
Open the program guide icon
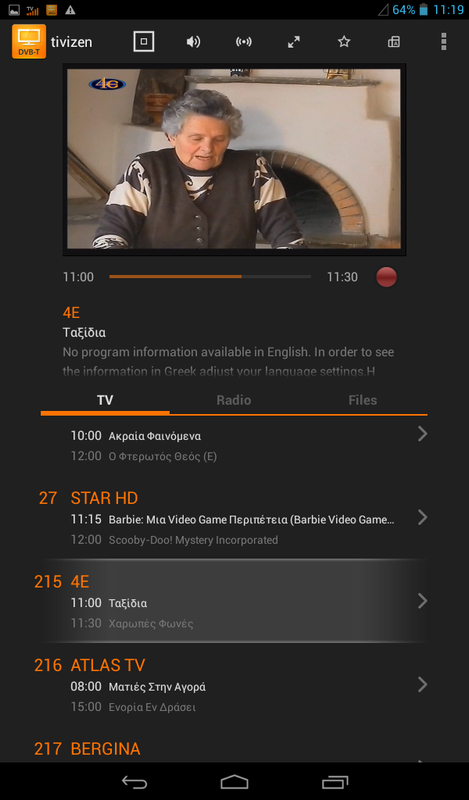point(394,42)
